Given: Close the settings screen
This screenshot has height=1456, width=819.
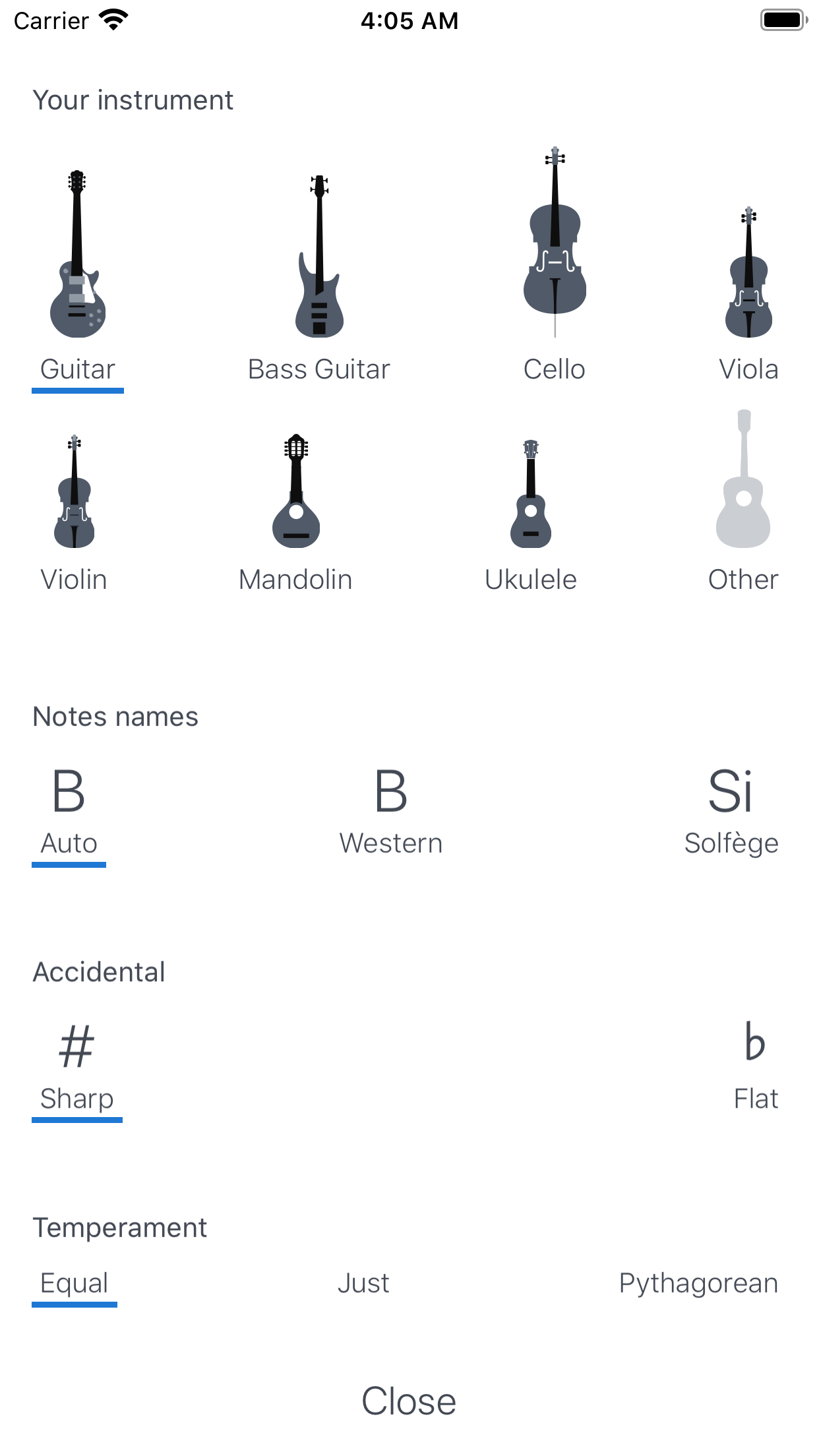Looking at the screenshot, I should coord(409,1398).
